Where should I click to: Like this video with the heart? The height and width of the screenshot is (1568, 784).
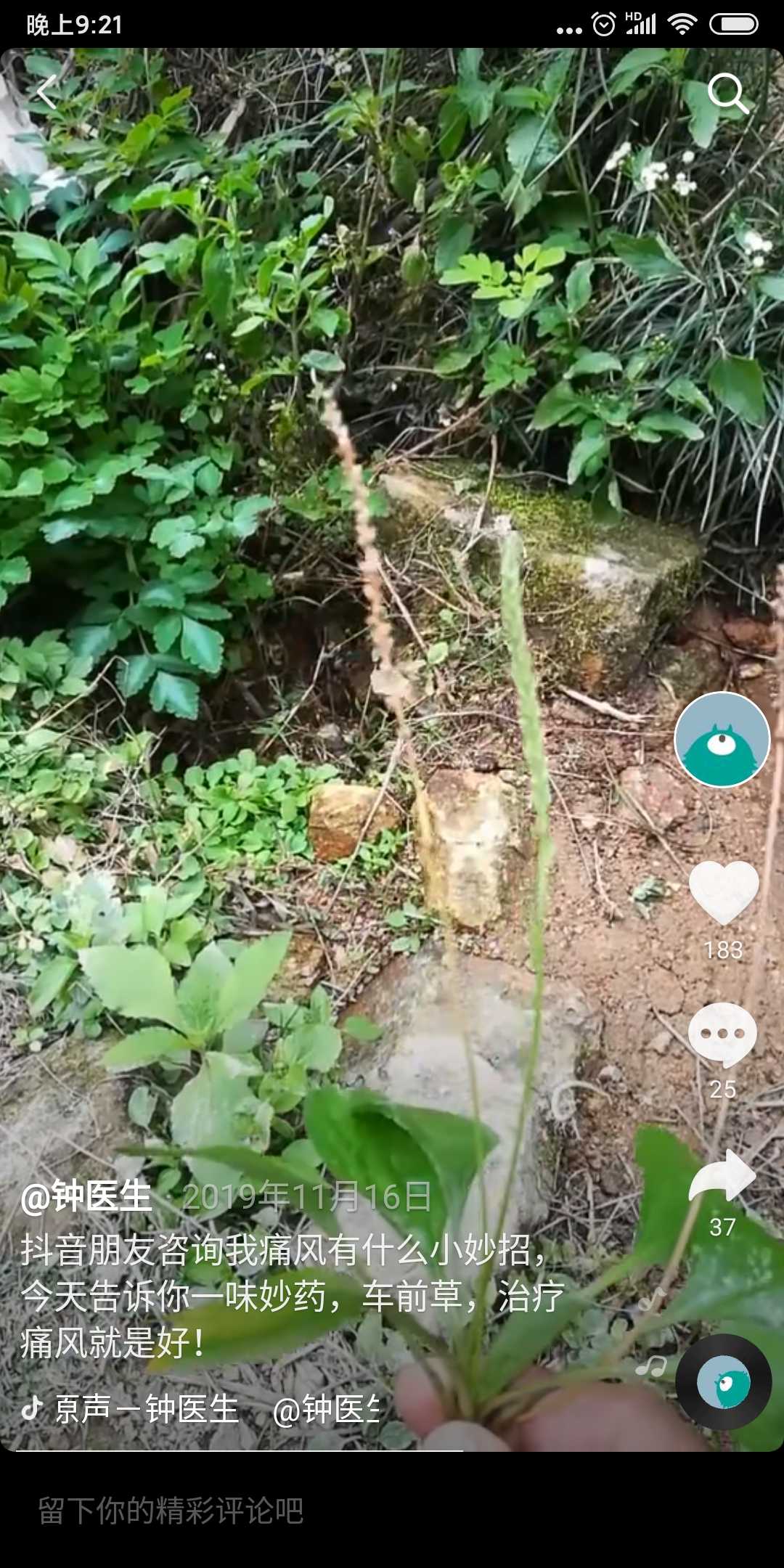(x=723, y=893)
